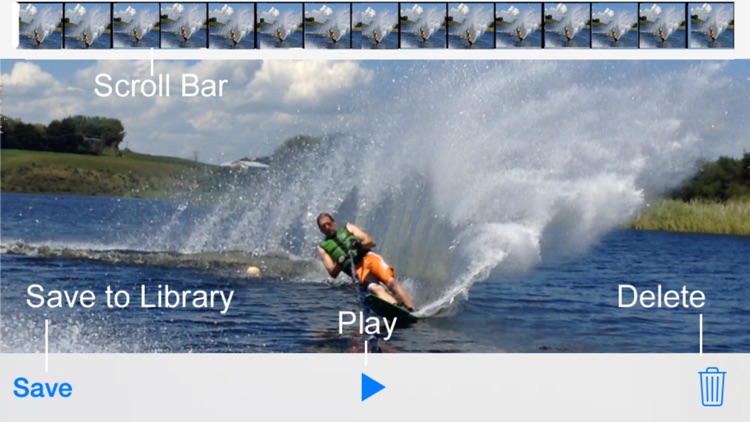Delete the video with the trash icon
The height and width of the screenshot is (422, 750).
712,387
